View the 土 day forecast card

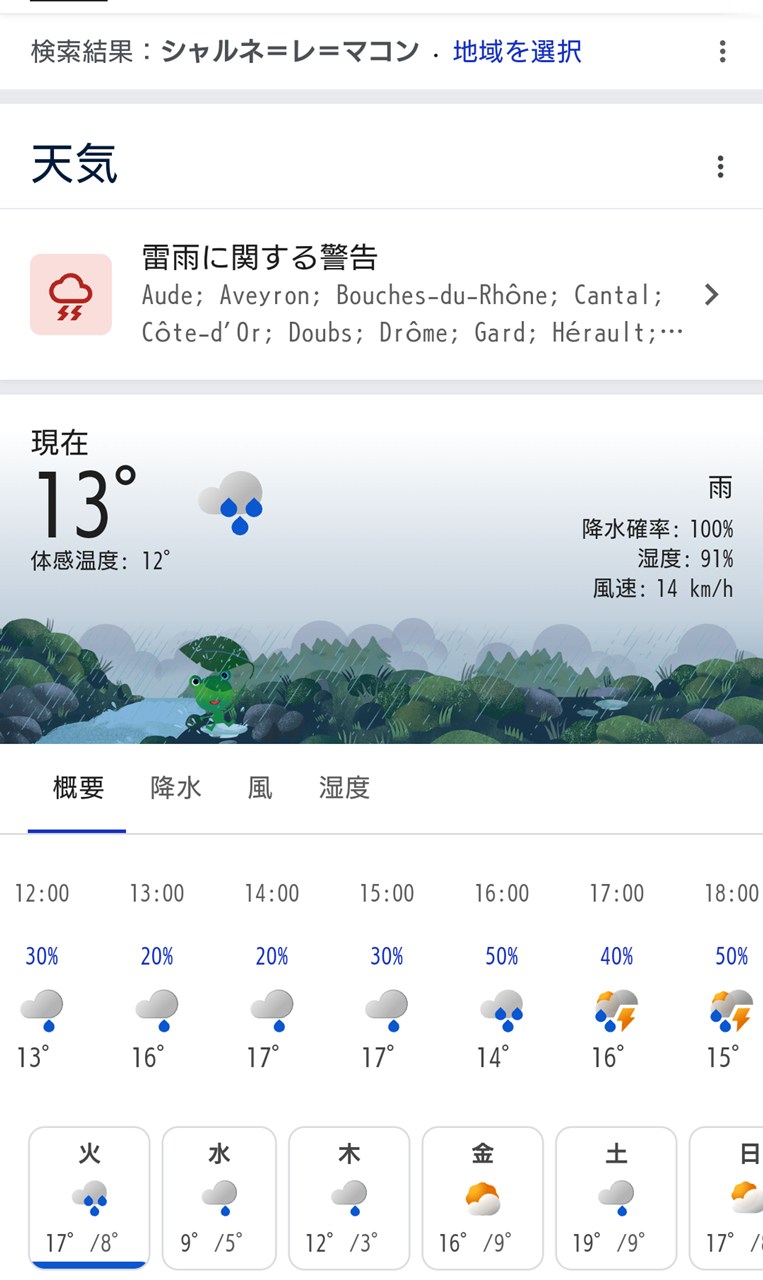point(616,1197)
